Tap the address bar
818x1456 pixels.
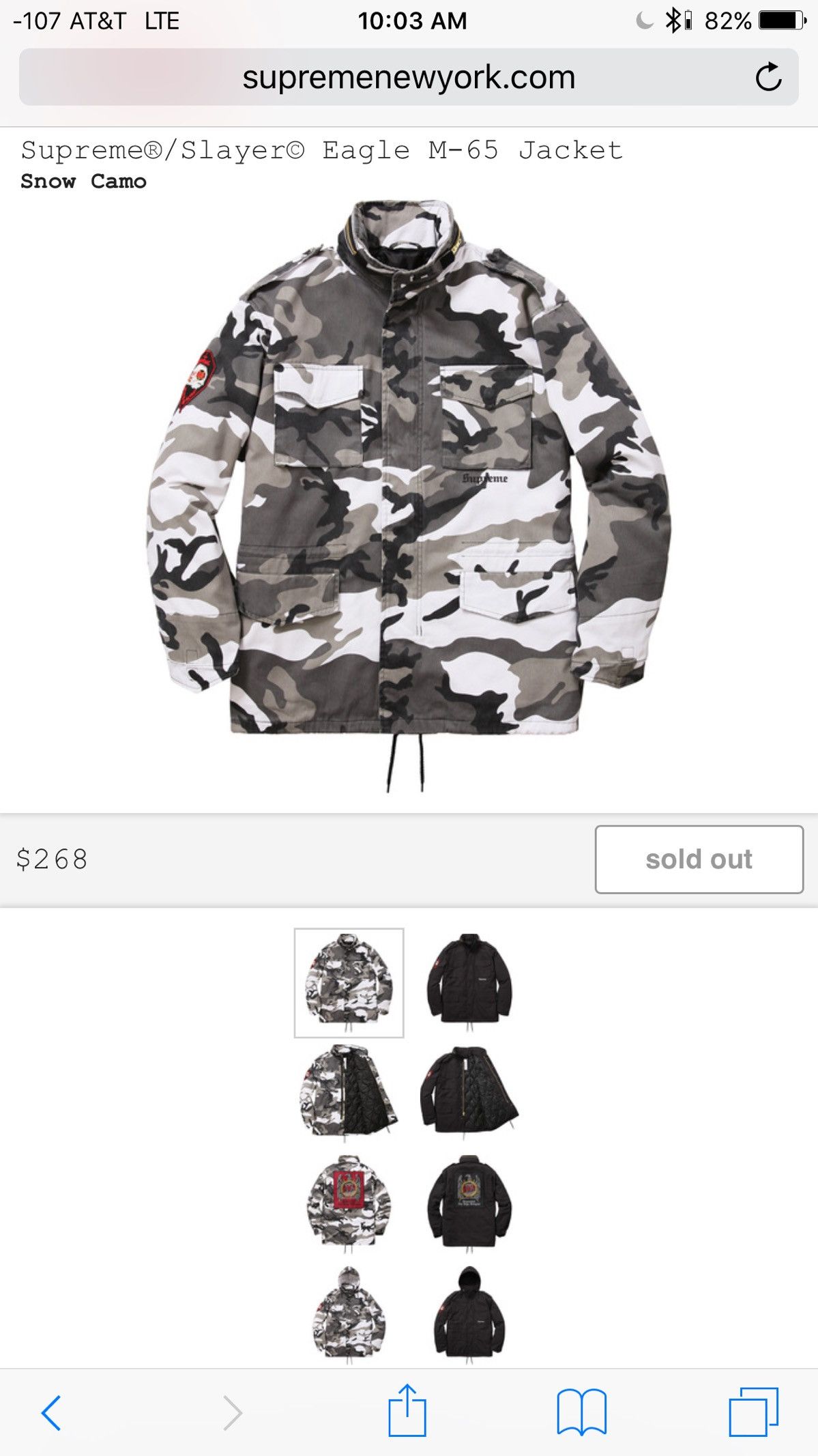pos(409,77)
